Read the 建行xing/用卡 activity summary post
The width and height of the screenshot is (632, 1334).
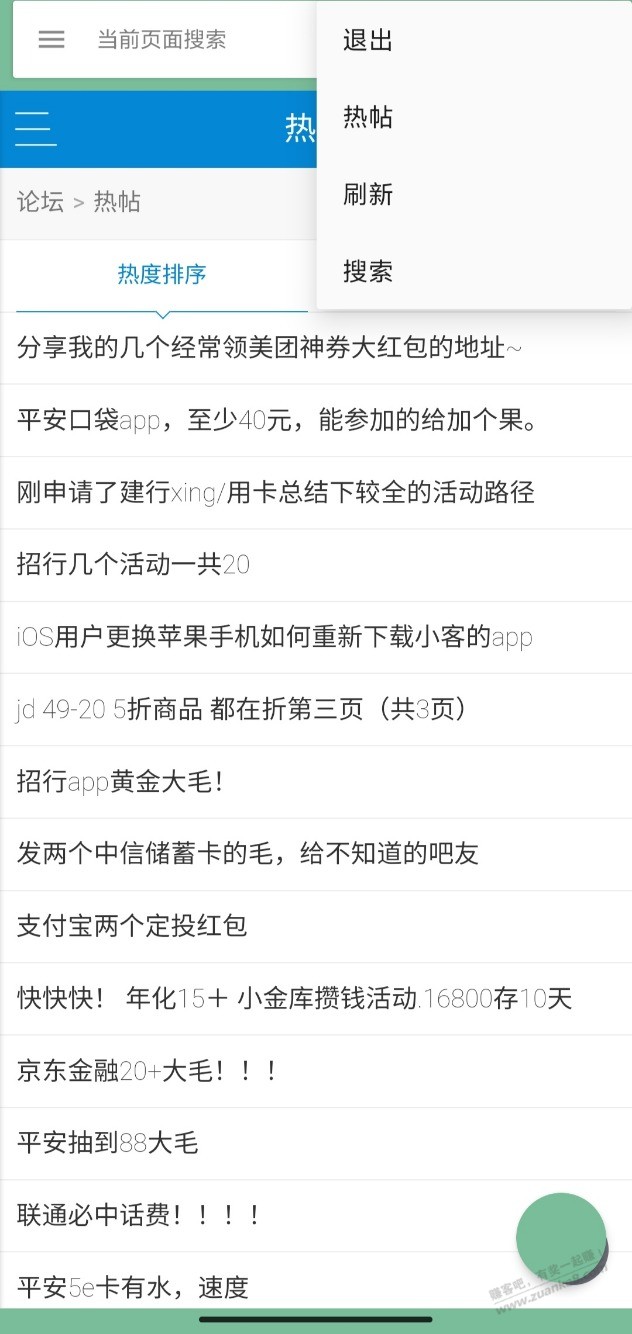tap(276, 492)
